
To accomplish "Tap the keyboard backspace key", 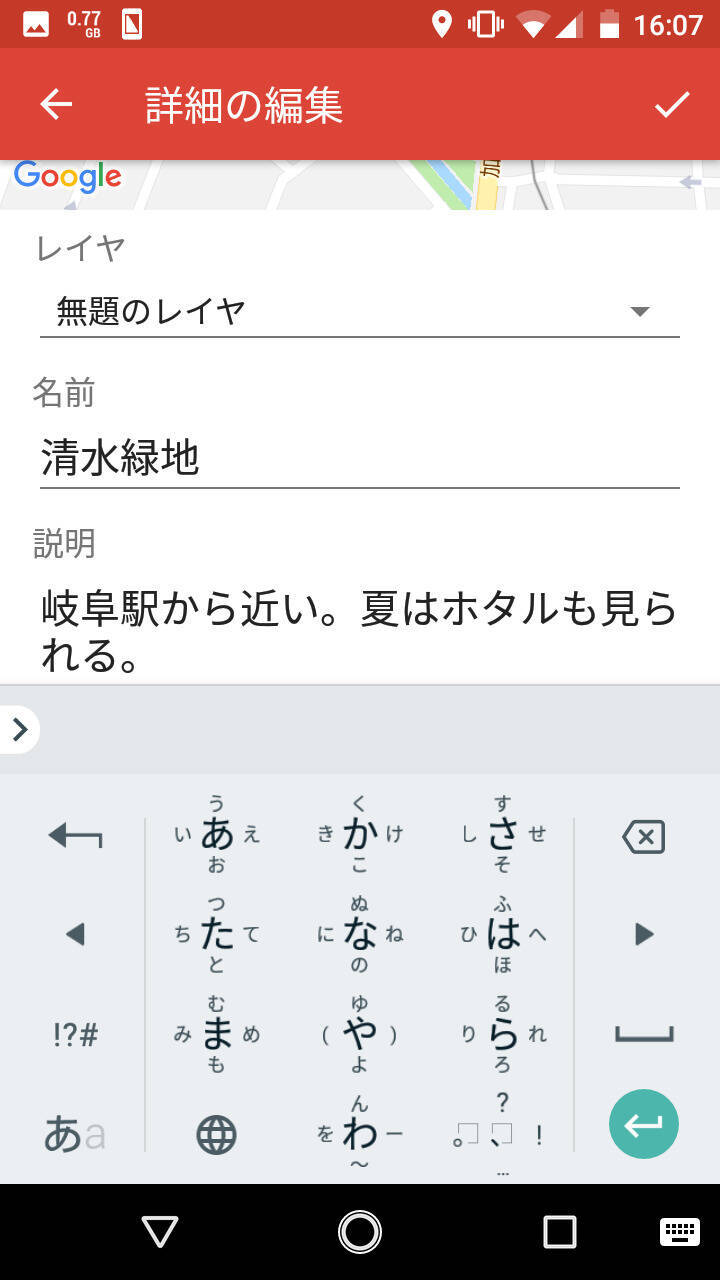I will click(643, 836).
